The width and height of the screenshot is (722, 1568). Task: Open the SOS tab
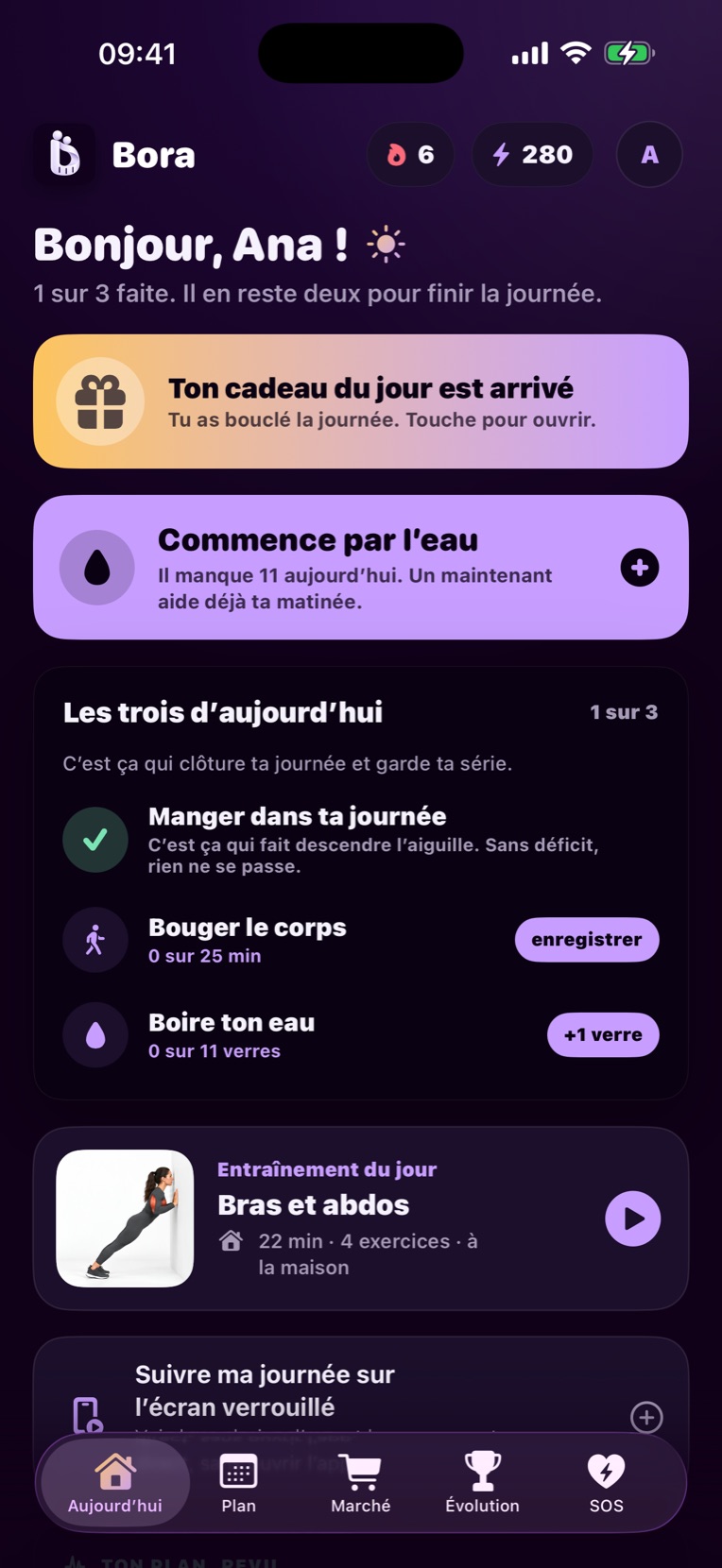tap(606, 1483)
